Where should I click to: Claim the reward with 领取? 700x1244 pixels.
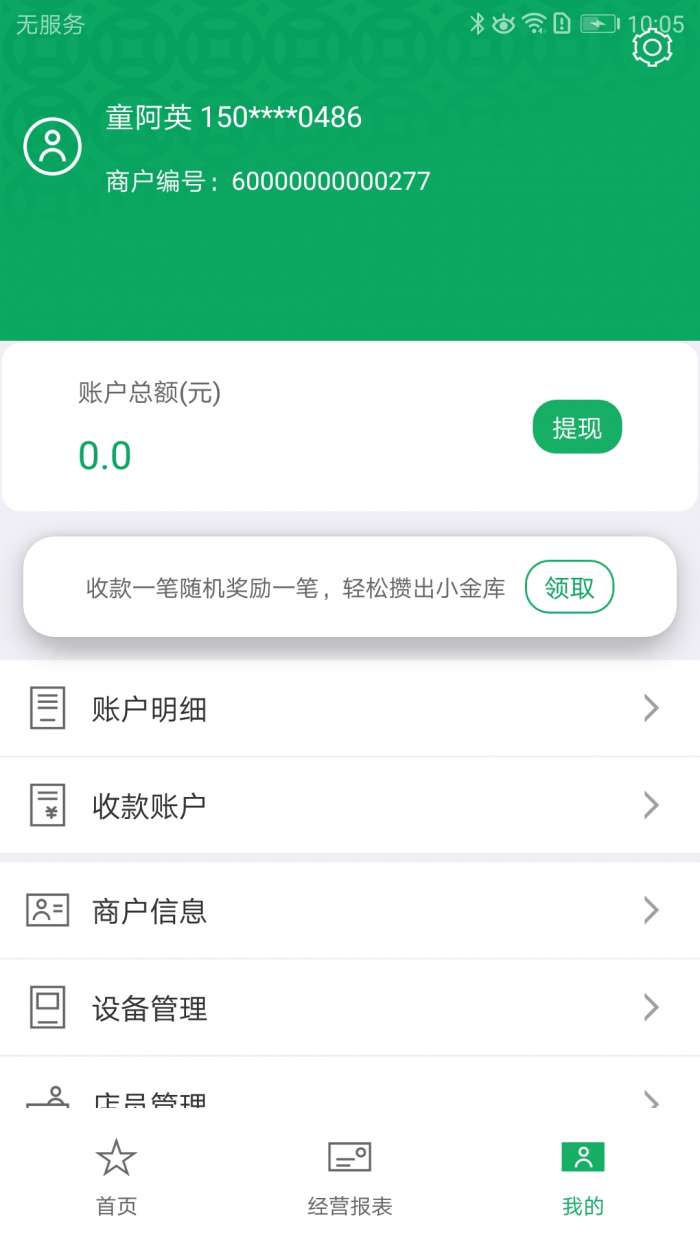click(569, 587)
